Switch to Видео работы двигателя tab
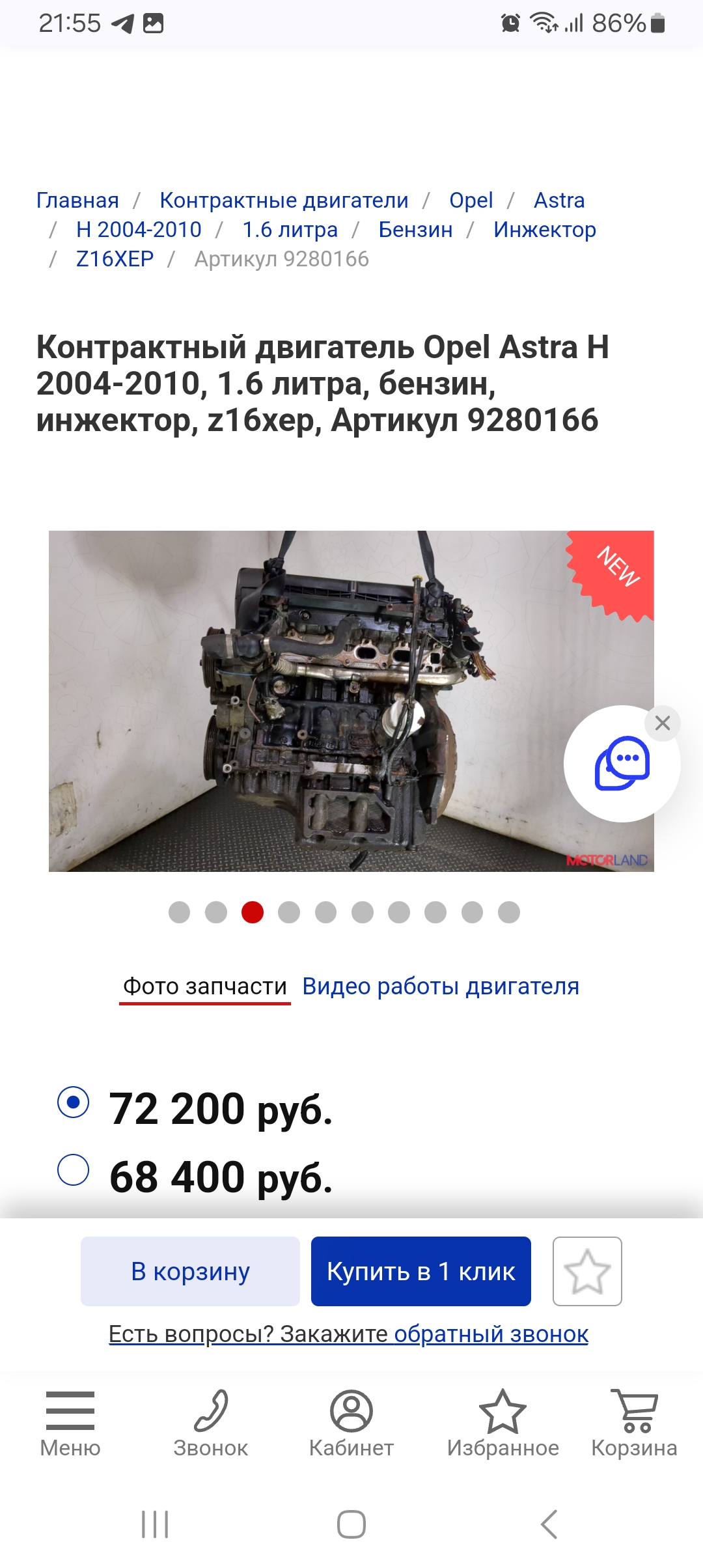 [441, 987]
